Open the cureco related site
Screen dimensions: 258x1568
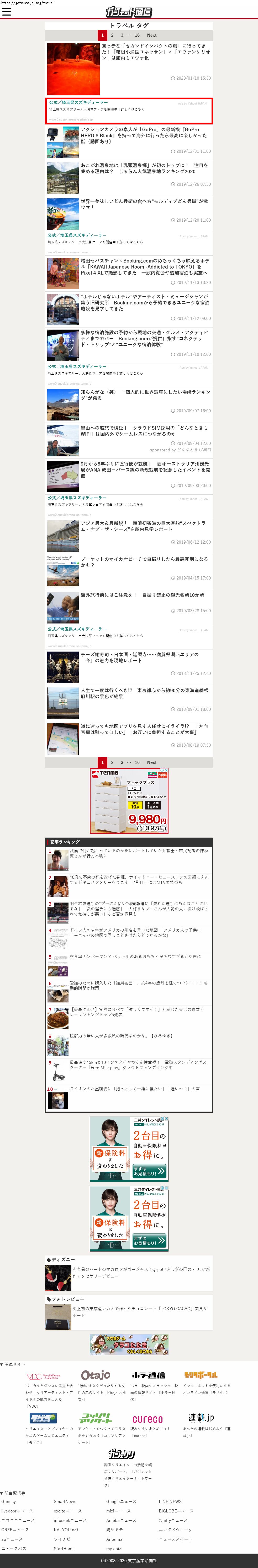(148, 1419)
